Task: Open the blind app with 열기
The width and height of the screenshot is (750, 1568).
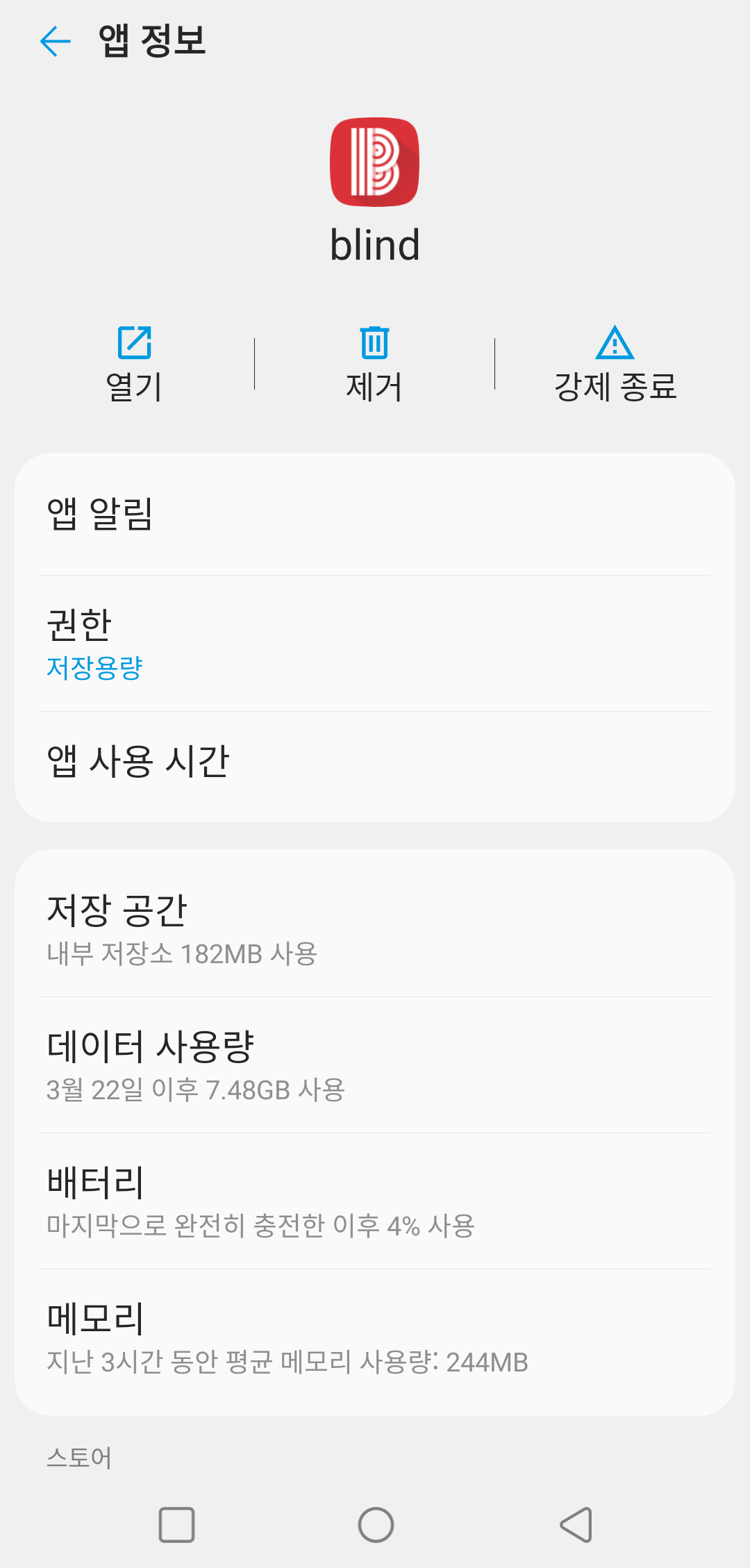Action: click(134, 364)
